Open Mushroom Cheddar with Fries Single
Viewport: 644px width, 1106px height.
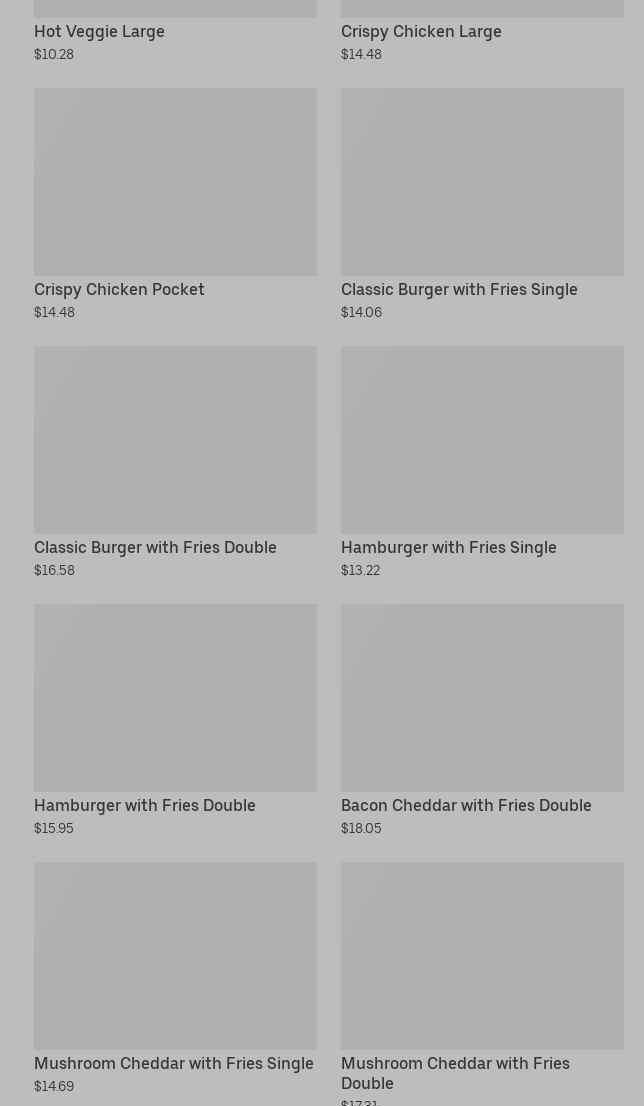tap(175, 956)
